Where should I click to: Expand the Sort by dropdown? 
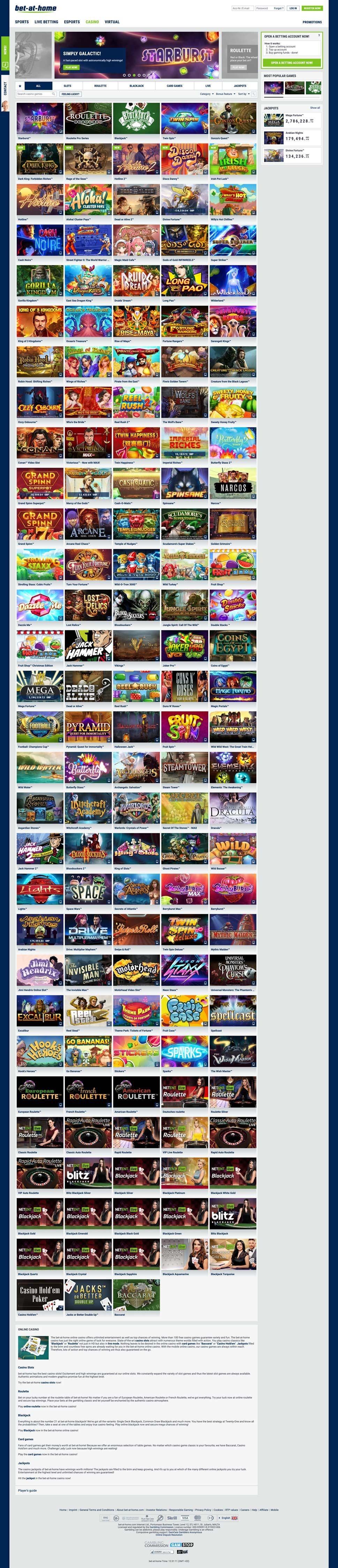[243, 94]
